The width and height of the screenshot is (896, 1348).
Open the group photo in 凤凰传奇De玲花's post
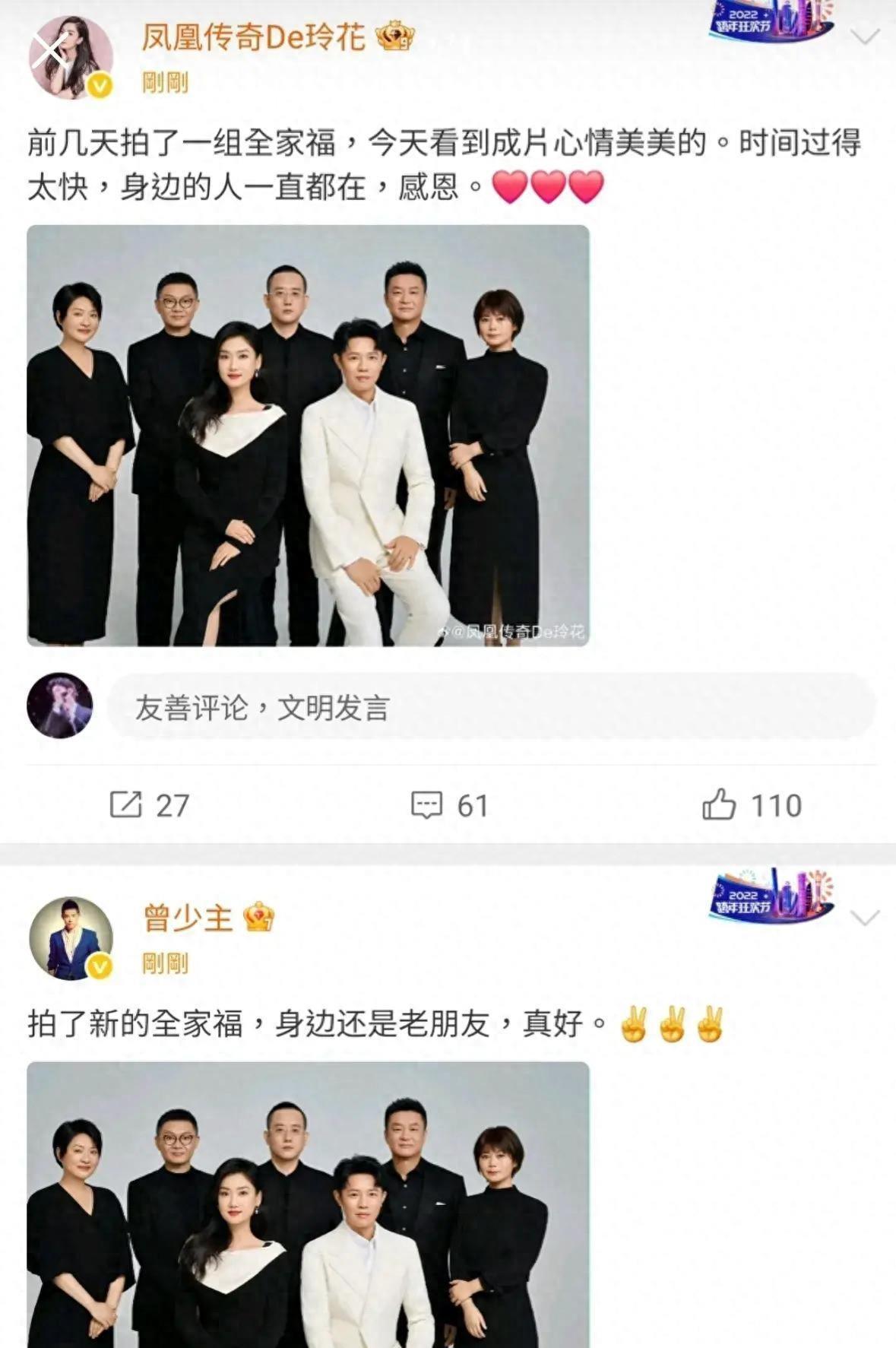tap(308, 436)
